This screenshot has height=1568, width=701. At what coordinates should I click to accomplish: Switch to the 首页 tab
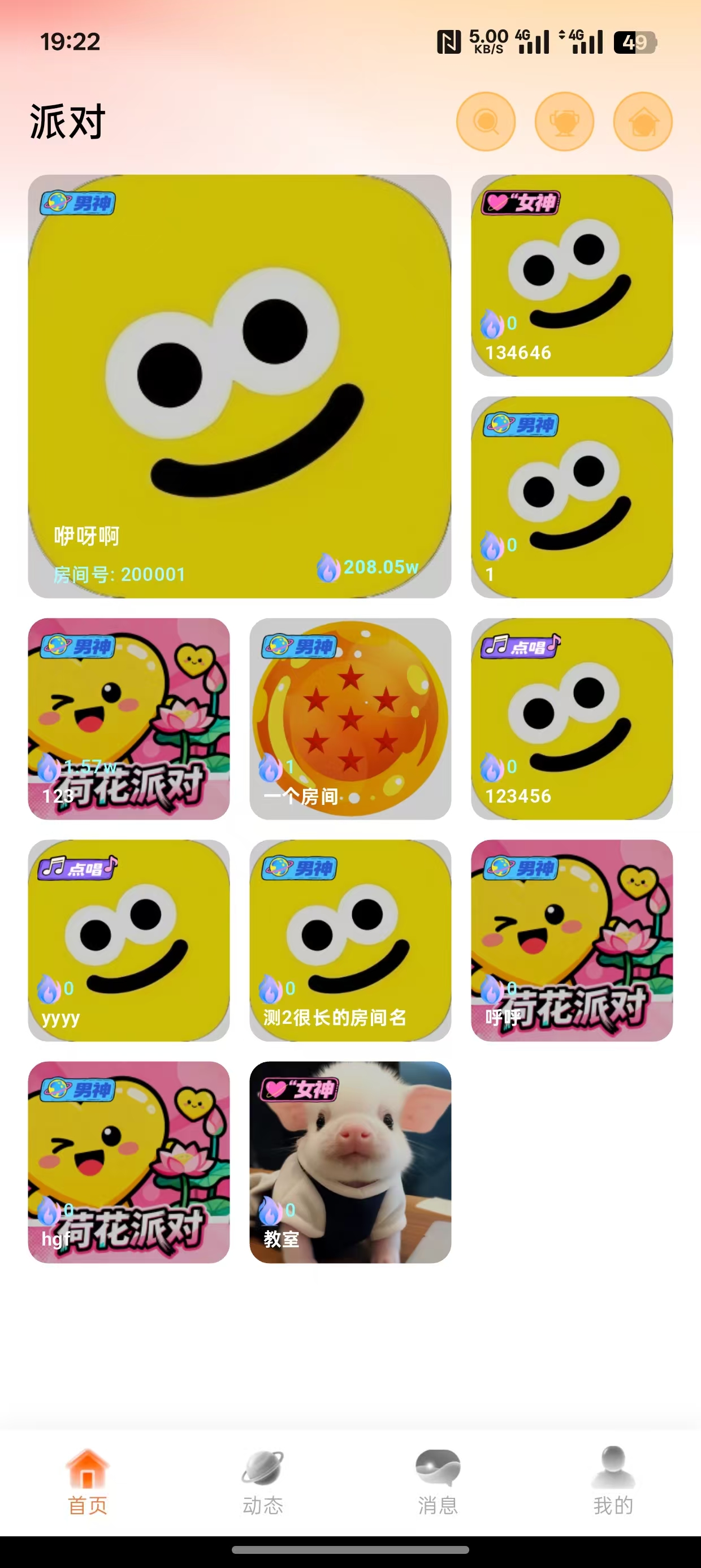point(88,1482)
